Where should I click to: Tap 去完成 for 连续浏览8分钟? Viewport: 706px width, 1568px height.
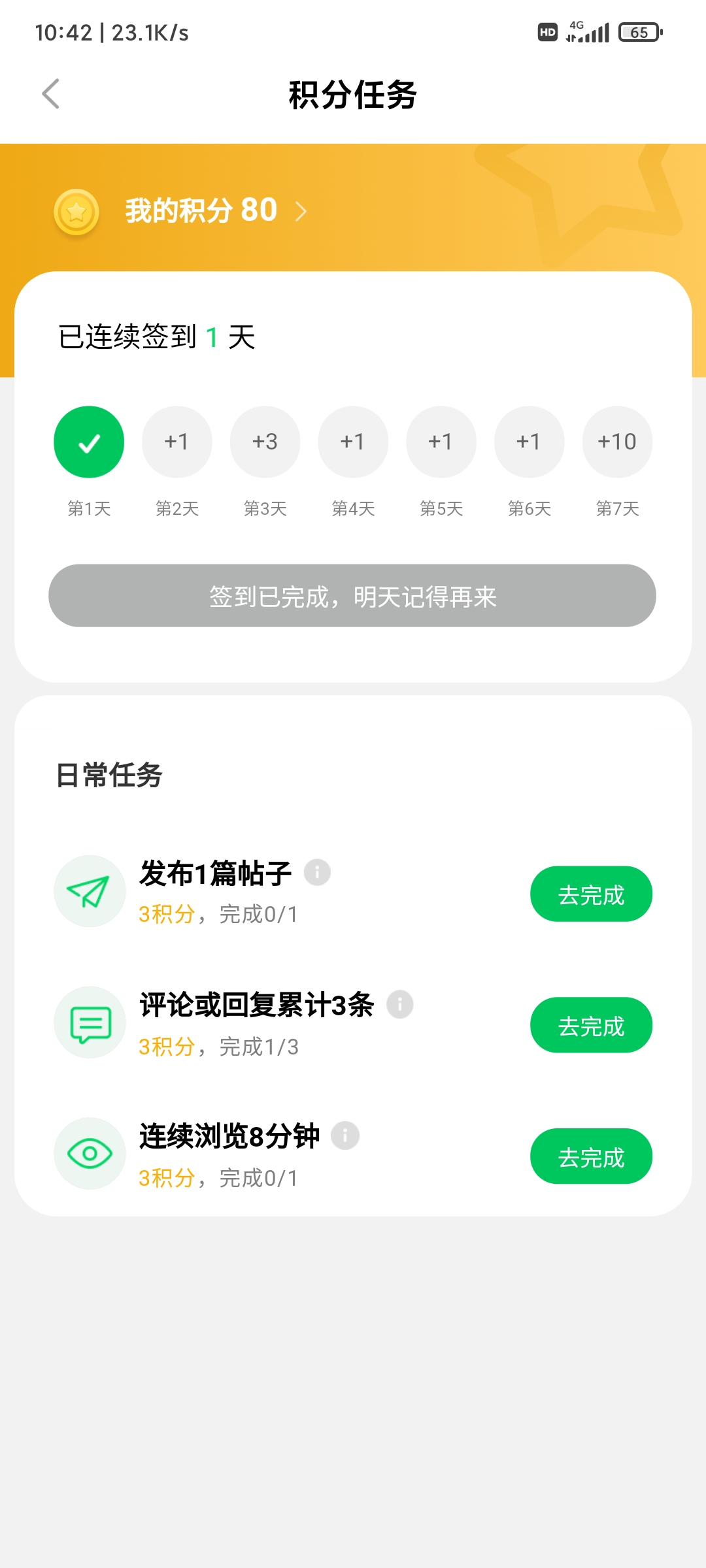coord(591,1156)
